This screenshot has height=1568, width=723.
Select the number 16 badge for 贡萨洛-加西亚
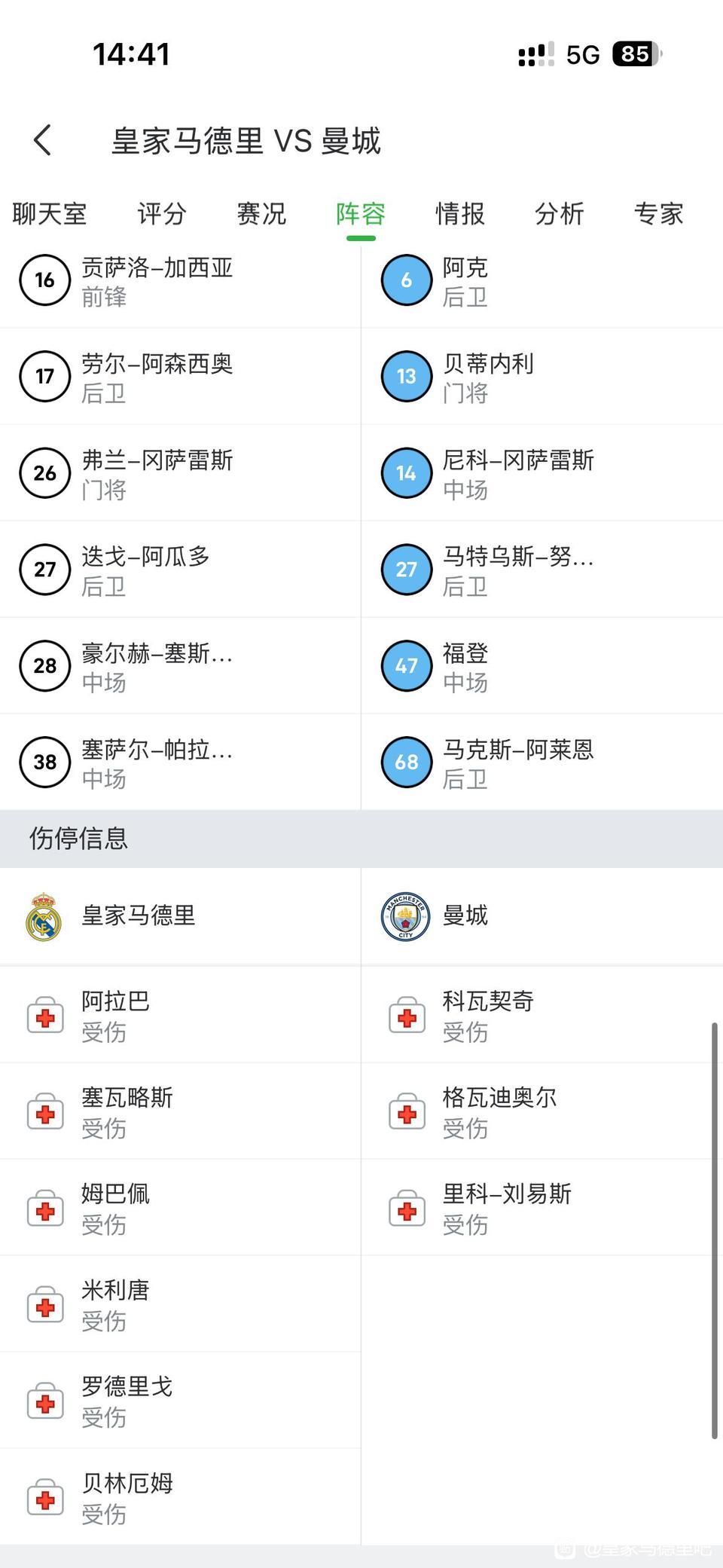[x=45, y=280]
